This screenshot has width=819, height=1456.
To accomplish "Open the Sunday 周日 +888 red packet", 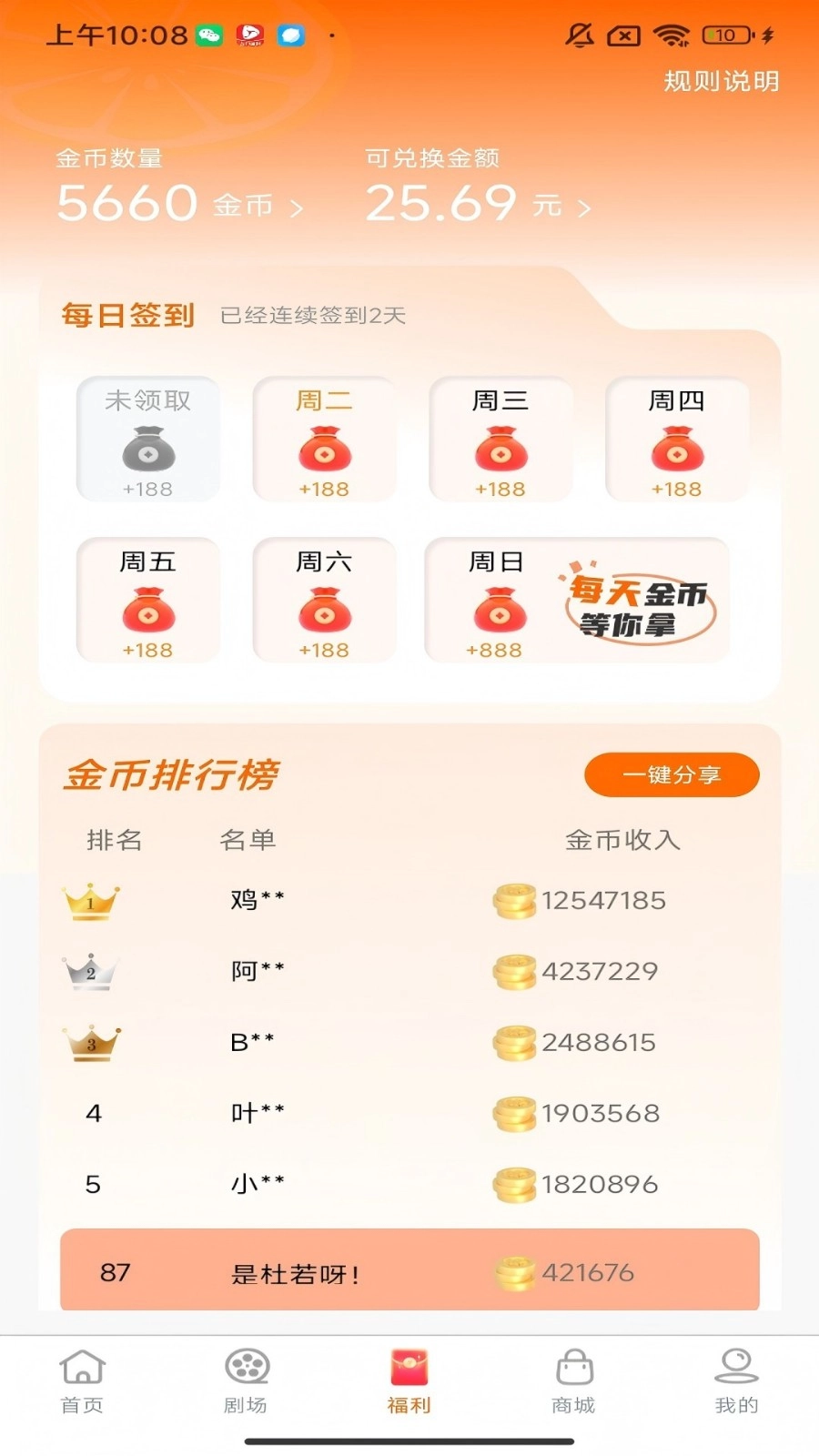I will [x=497, y=603].
